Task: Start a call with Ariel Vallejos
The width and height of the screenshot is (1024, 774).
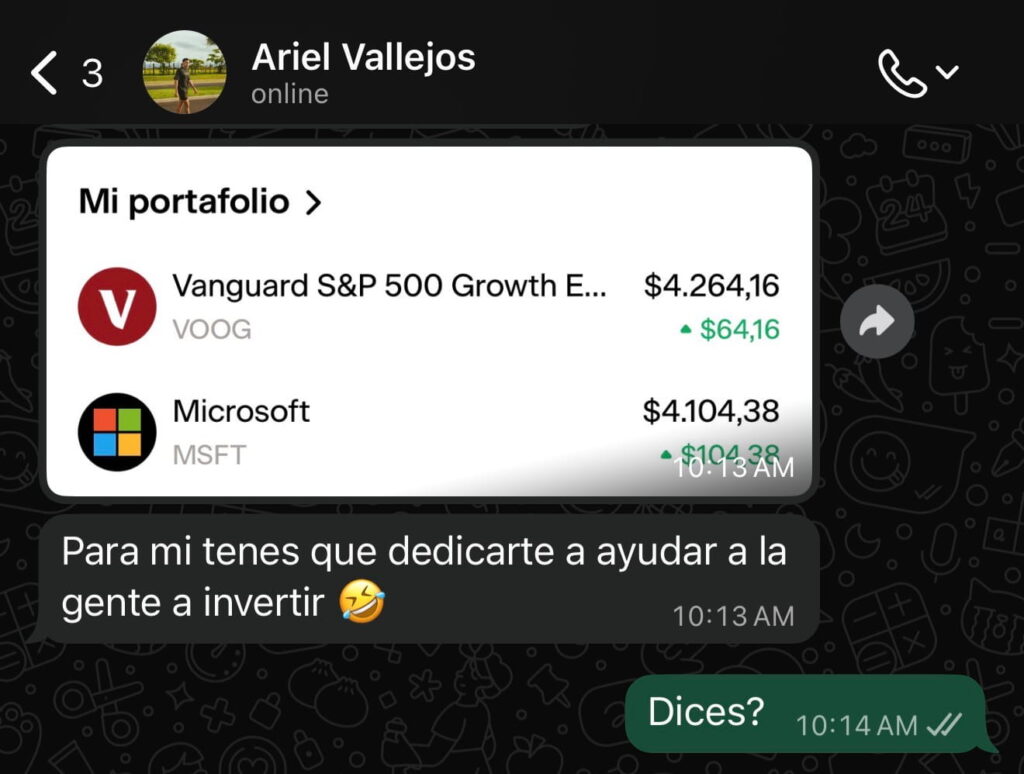Action: [902, 73]
